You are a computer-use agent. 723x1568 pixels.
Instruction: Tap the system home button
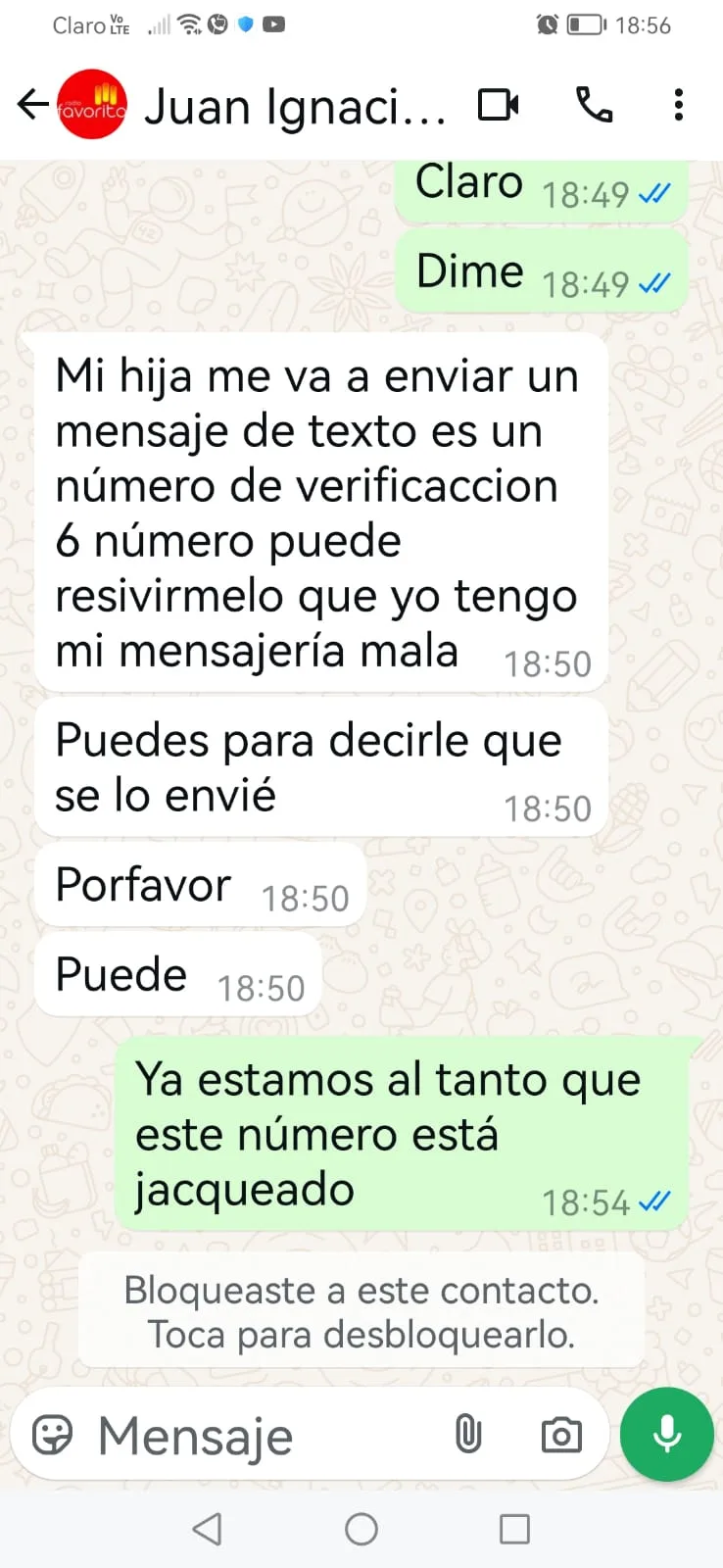pyautogui.click(x=361, y=1529)
